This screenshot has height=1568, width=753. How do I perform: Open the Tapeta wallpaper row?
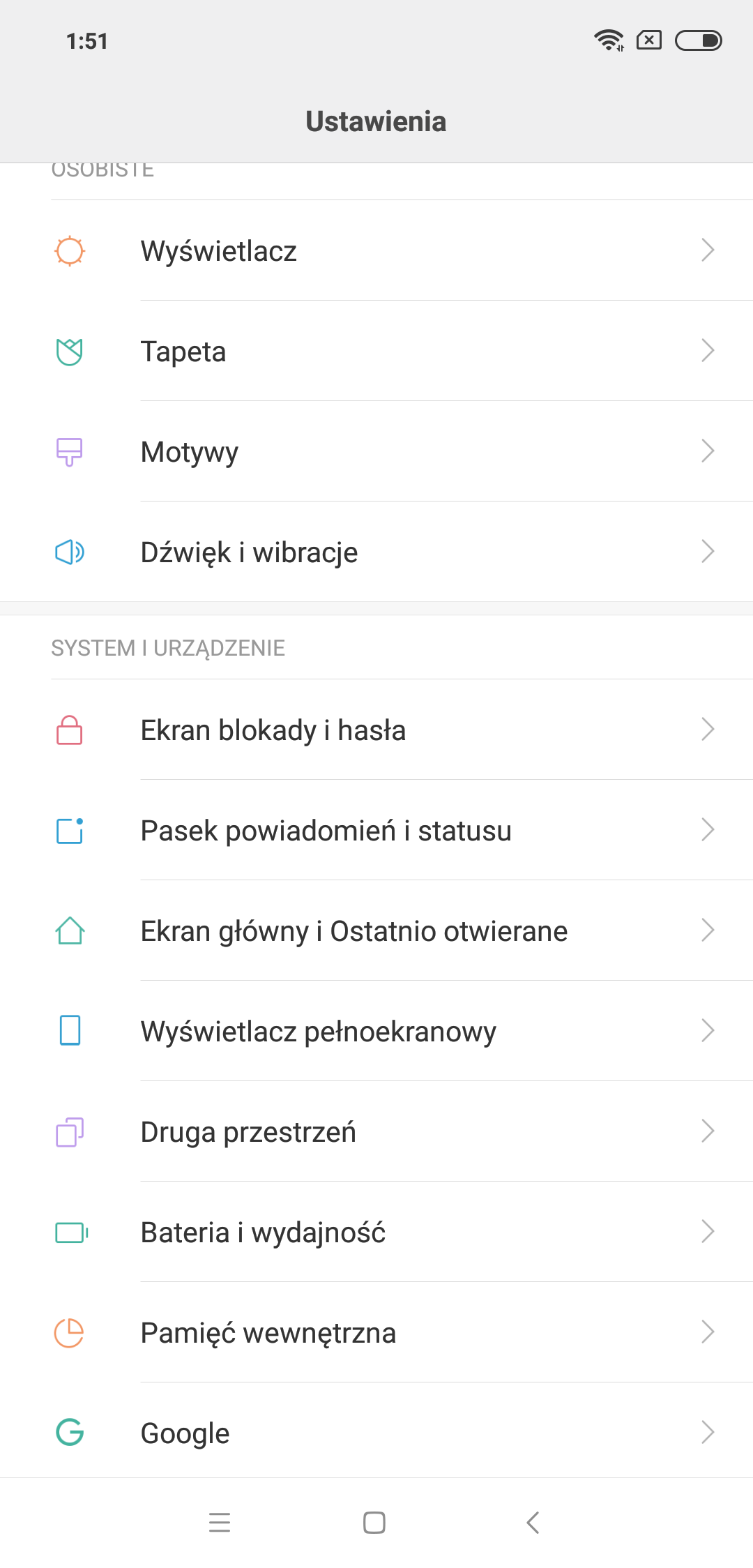click(x=376, y=351)
